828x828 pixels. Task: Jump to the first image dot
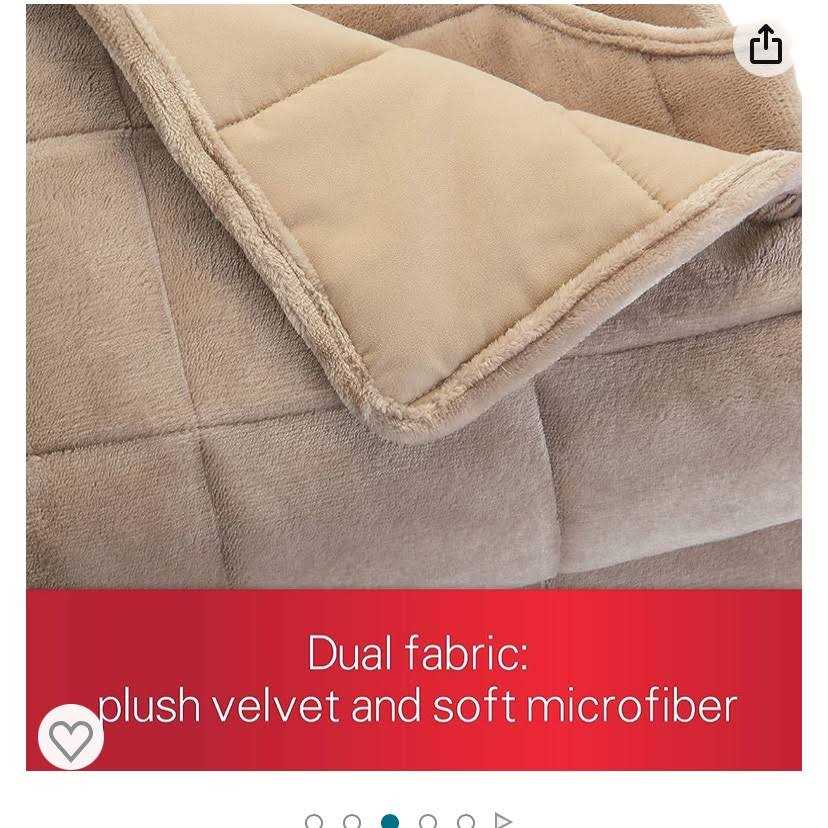pyautogui.click(x=314, y=822)
